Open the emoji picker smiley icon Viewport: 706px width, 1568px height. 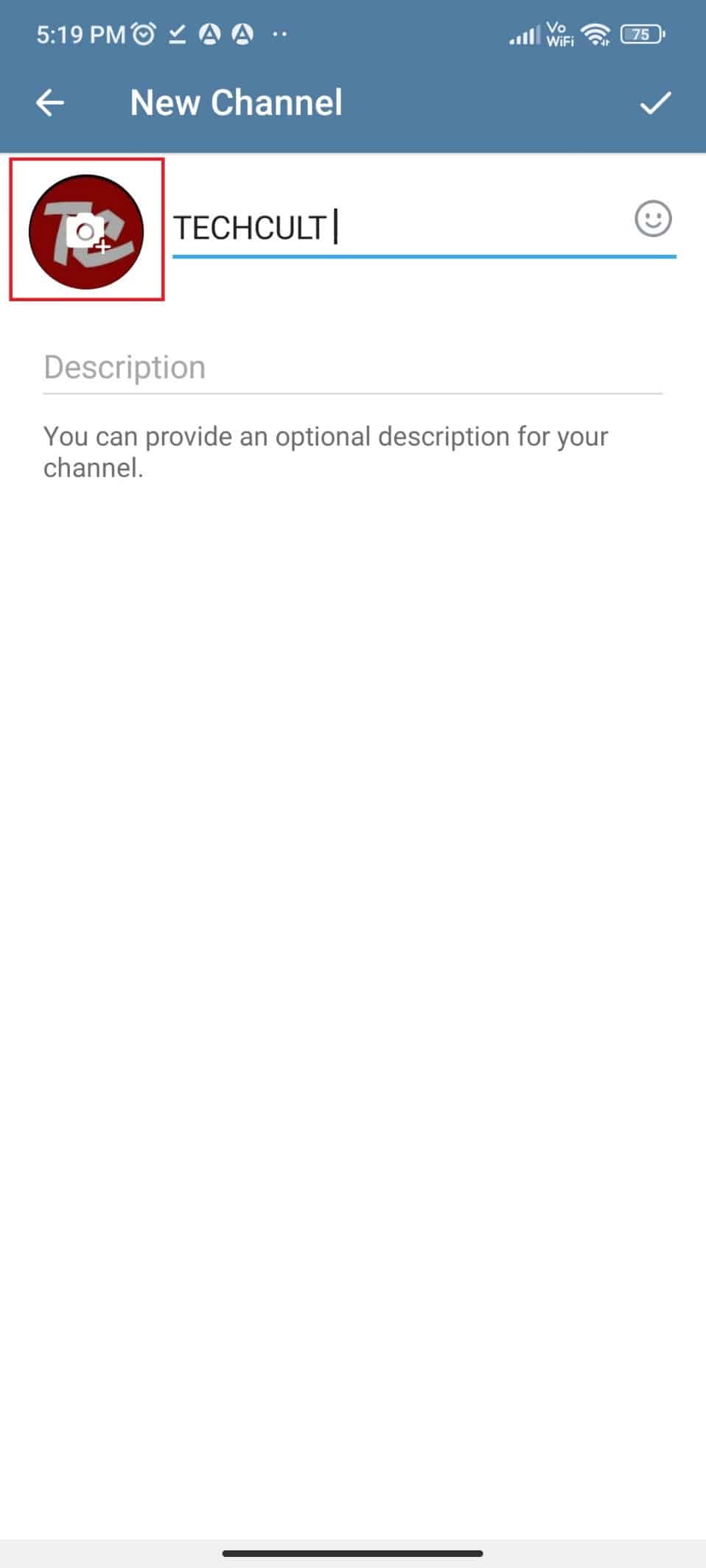pos(653,220)
